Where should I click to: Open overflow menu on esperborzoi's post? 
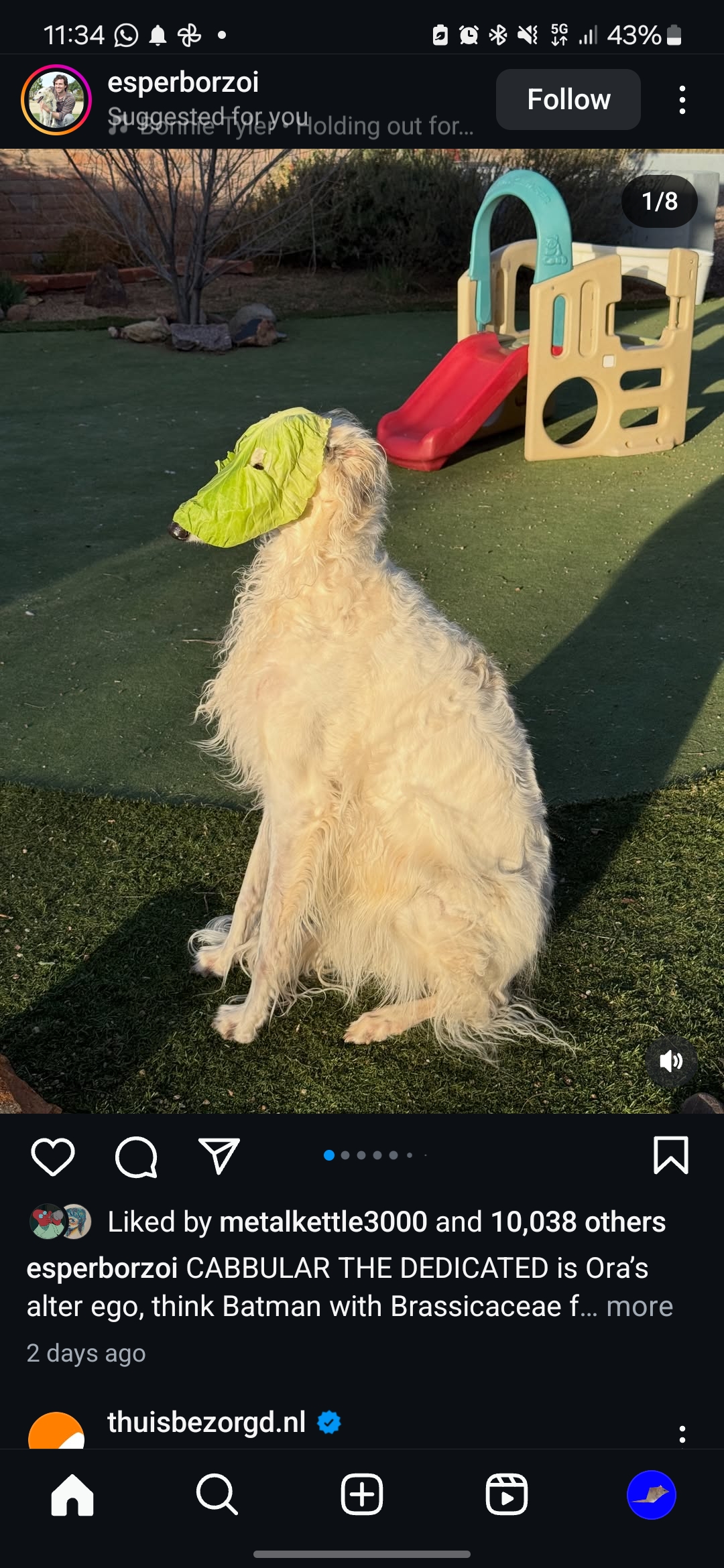pyautogui.click(x=682, y=100)
